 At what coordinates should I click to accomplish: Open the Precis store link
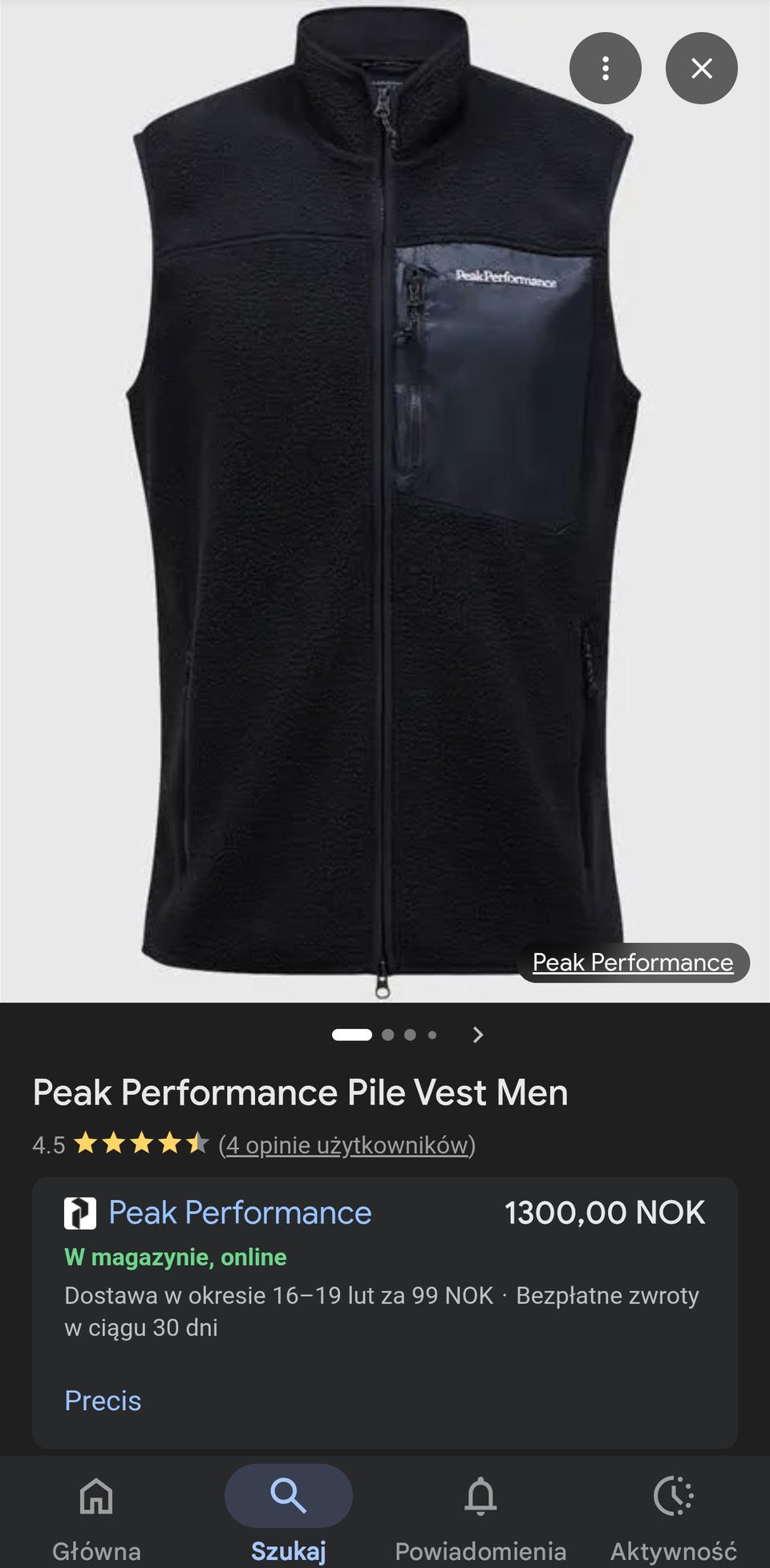coord(103,1400)
